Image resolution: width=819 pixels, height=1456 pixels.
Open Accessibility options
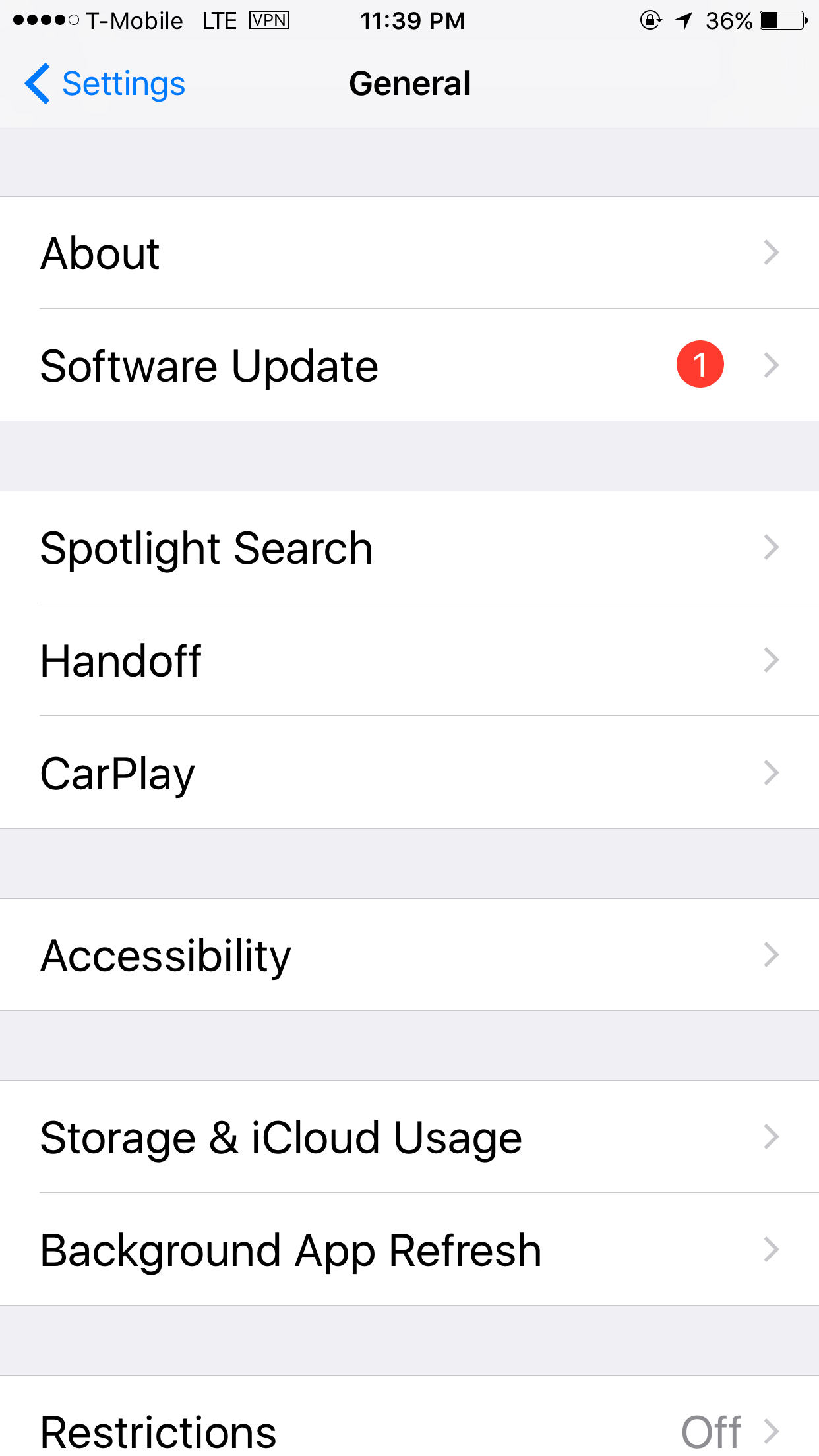click(x=409, y=955)
